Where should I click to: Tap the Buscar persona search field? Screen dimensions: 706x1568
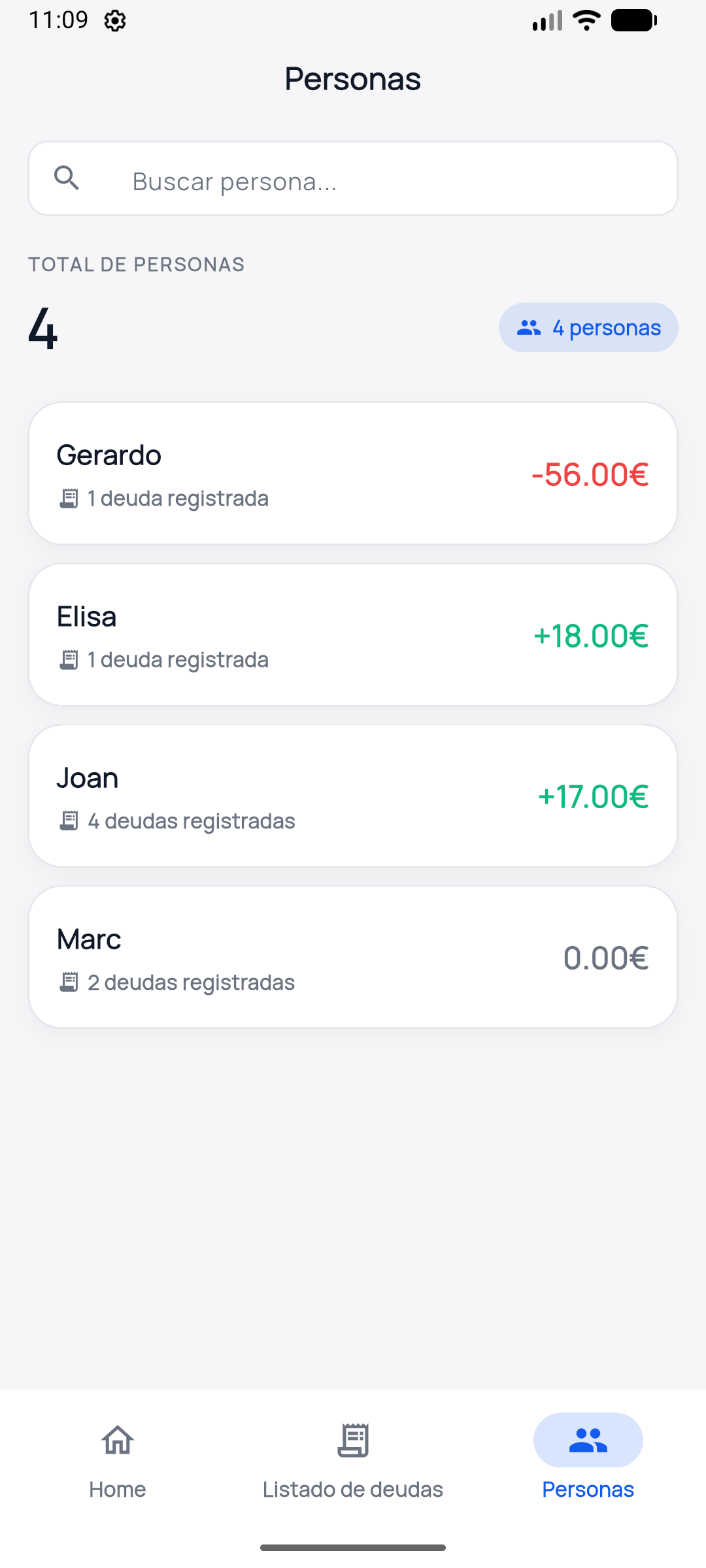point(353,178)
